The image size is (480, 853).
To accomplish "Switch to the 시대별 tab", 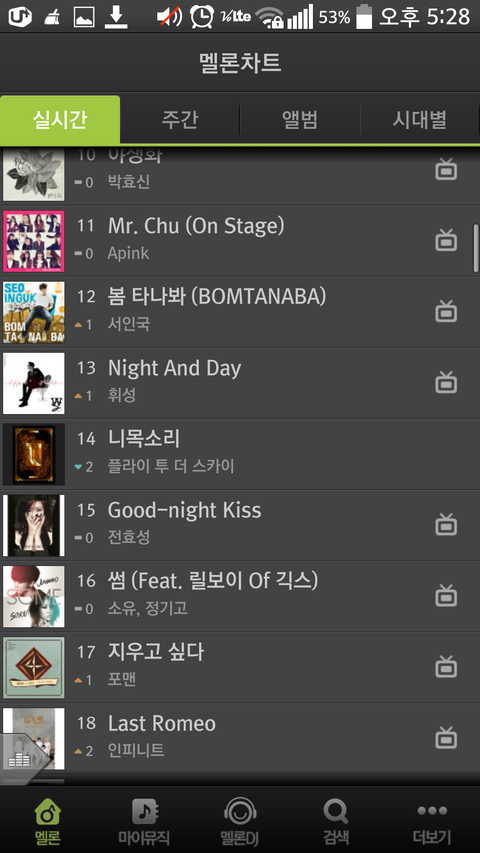I will 420,120.
